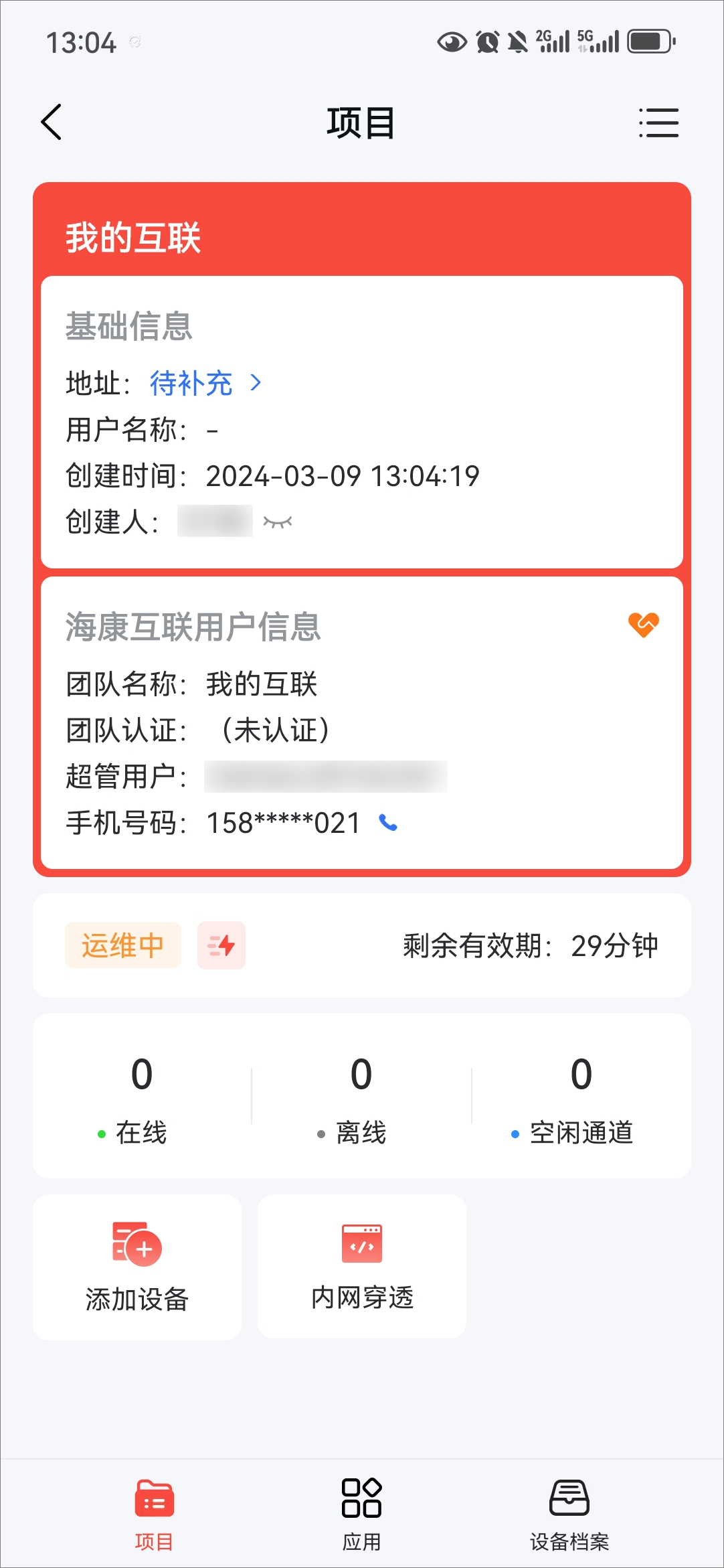View the 离线 offline devices count
Screen dimensions: 724x1568
coord(361,1097)
